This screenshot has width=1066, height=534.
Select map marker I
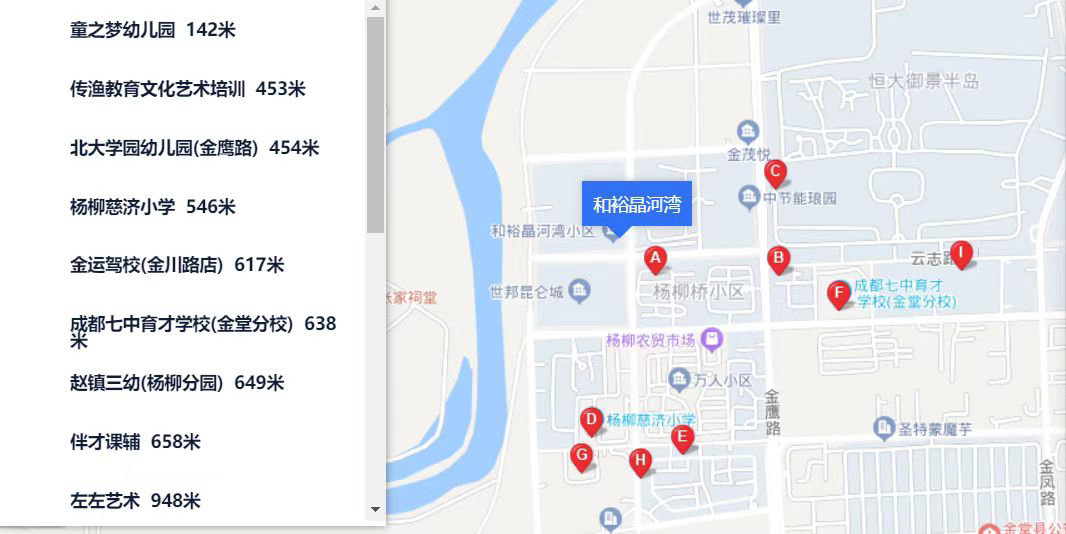coord(960,254)
